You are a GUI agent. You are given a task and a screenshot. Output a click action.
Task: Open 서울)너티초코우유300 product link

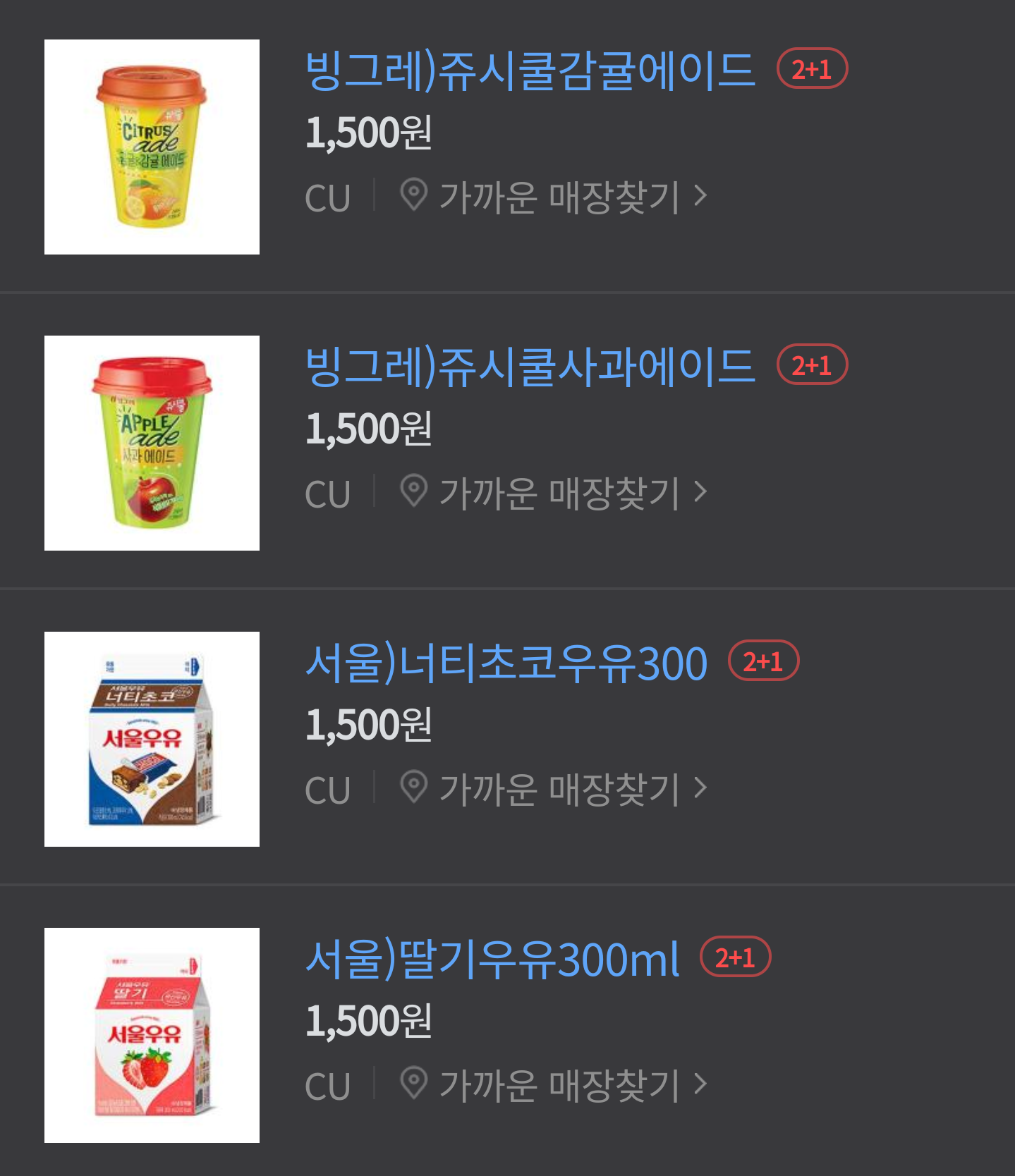tap(506, 663)
